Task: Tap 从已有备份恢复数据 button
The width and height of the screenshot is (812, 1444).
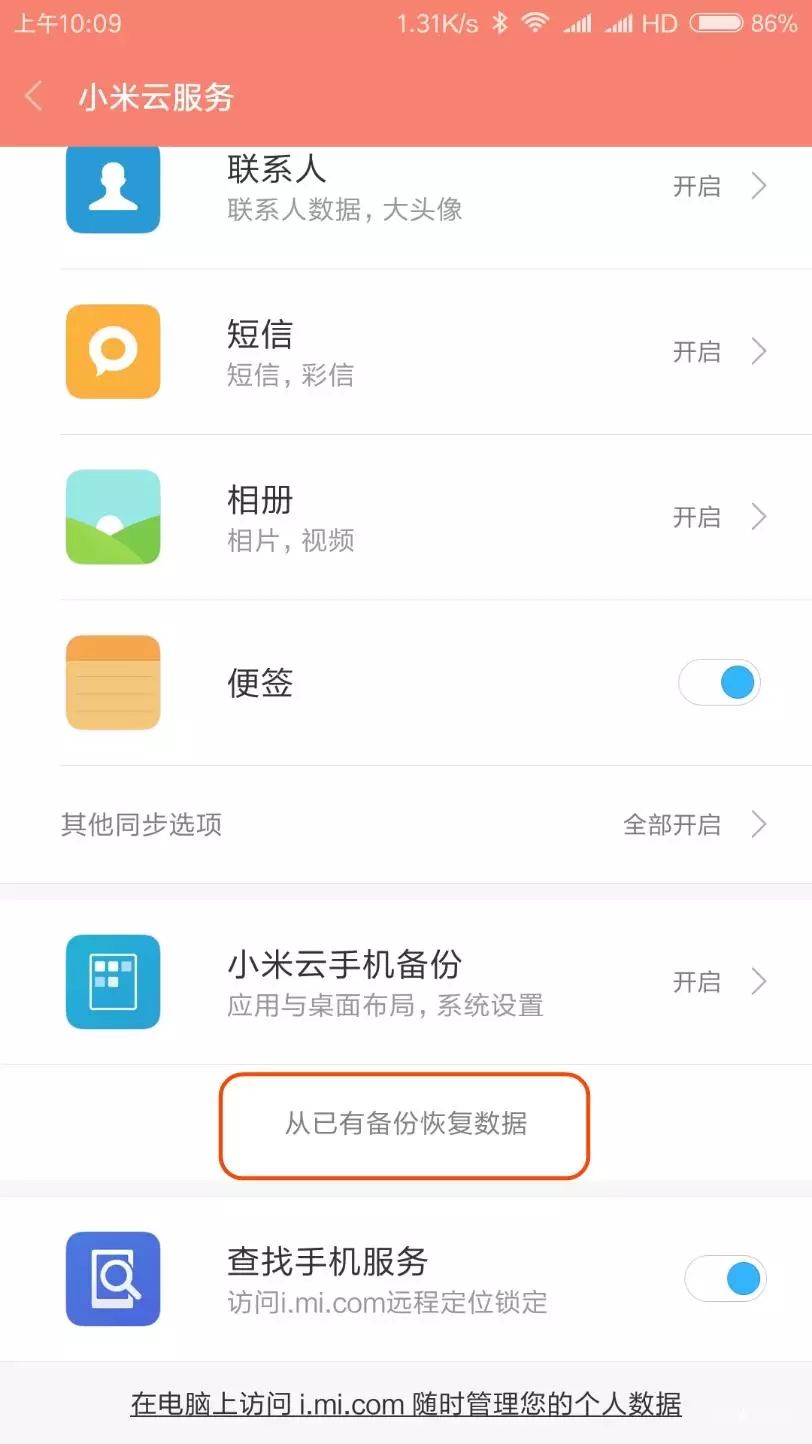Action: (405, 1124)
